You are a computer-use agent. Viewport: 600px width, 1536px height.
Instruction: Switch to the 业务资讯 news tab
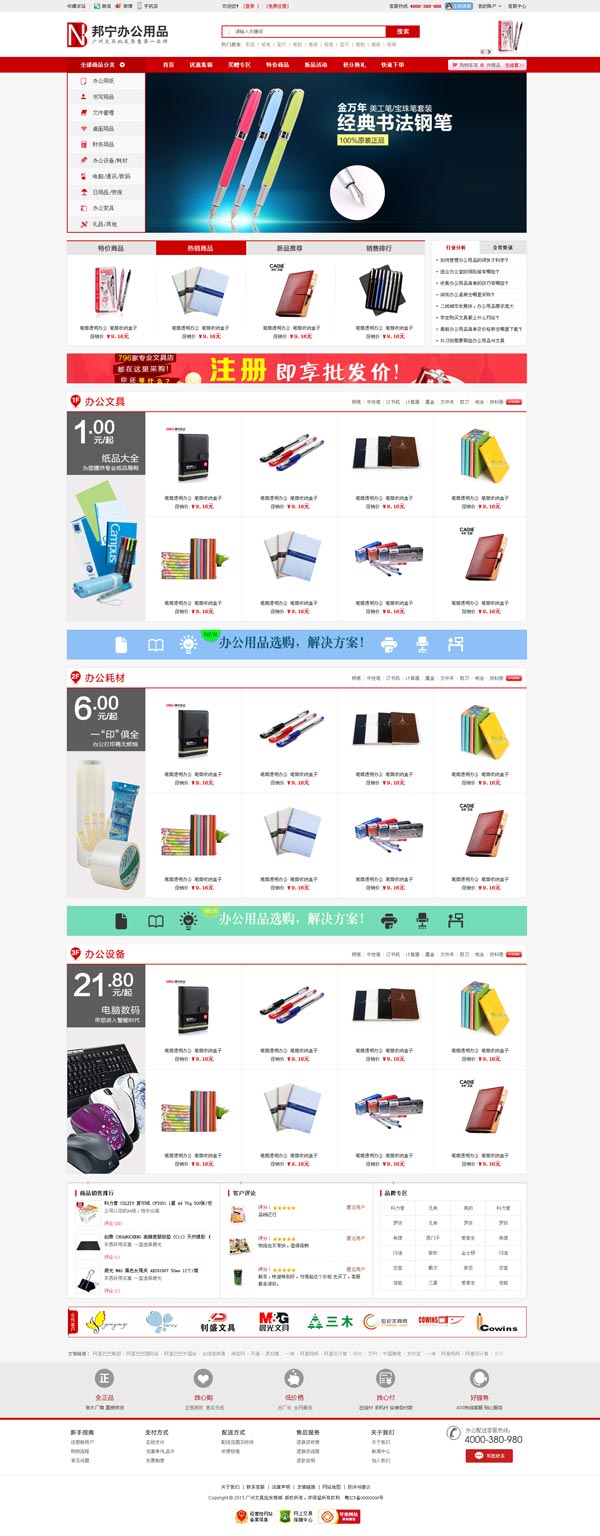(x=503, y=247)
